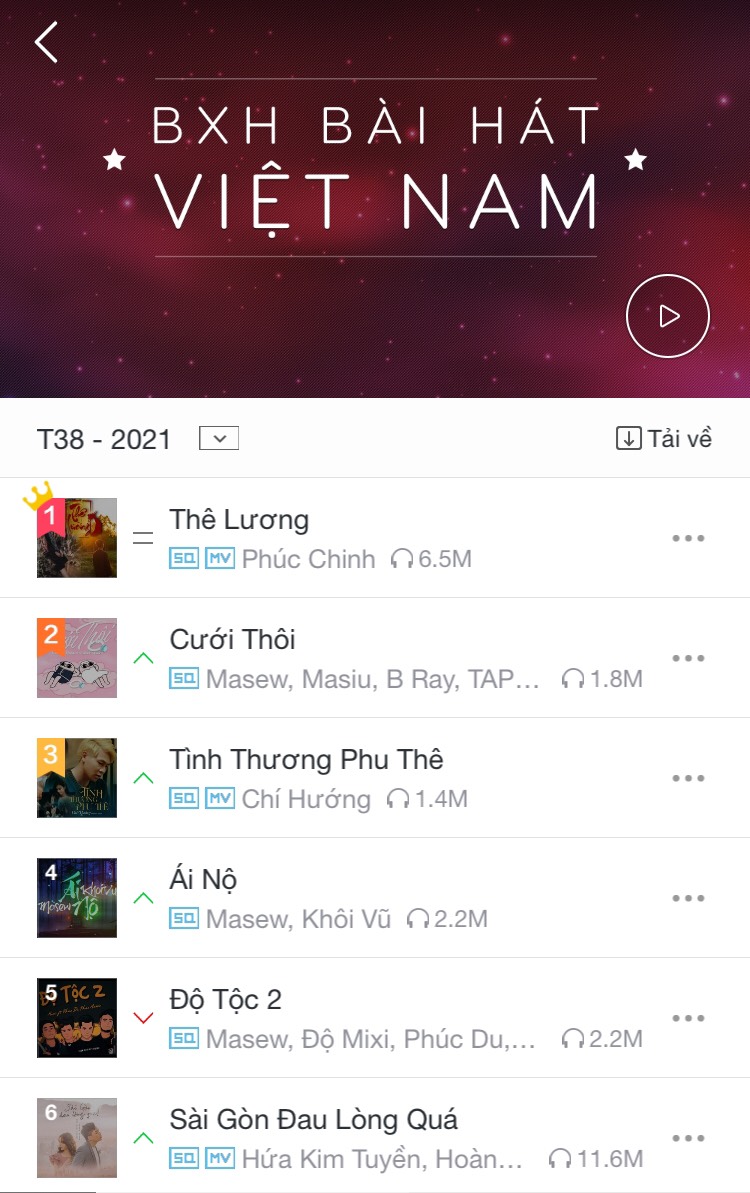
Task: Open more options for Sài Gòn Đau Lòng Quá
Action: pos(688,1138)
